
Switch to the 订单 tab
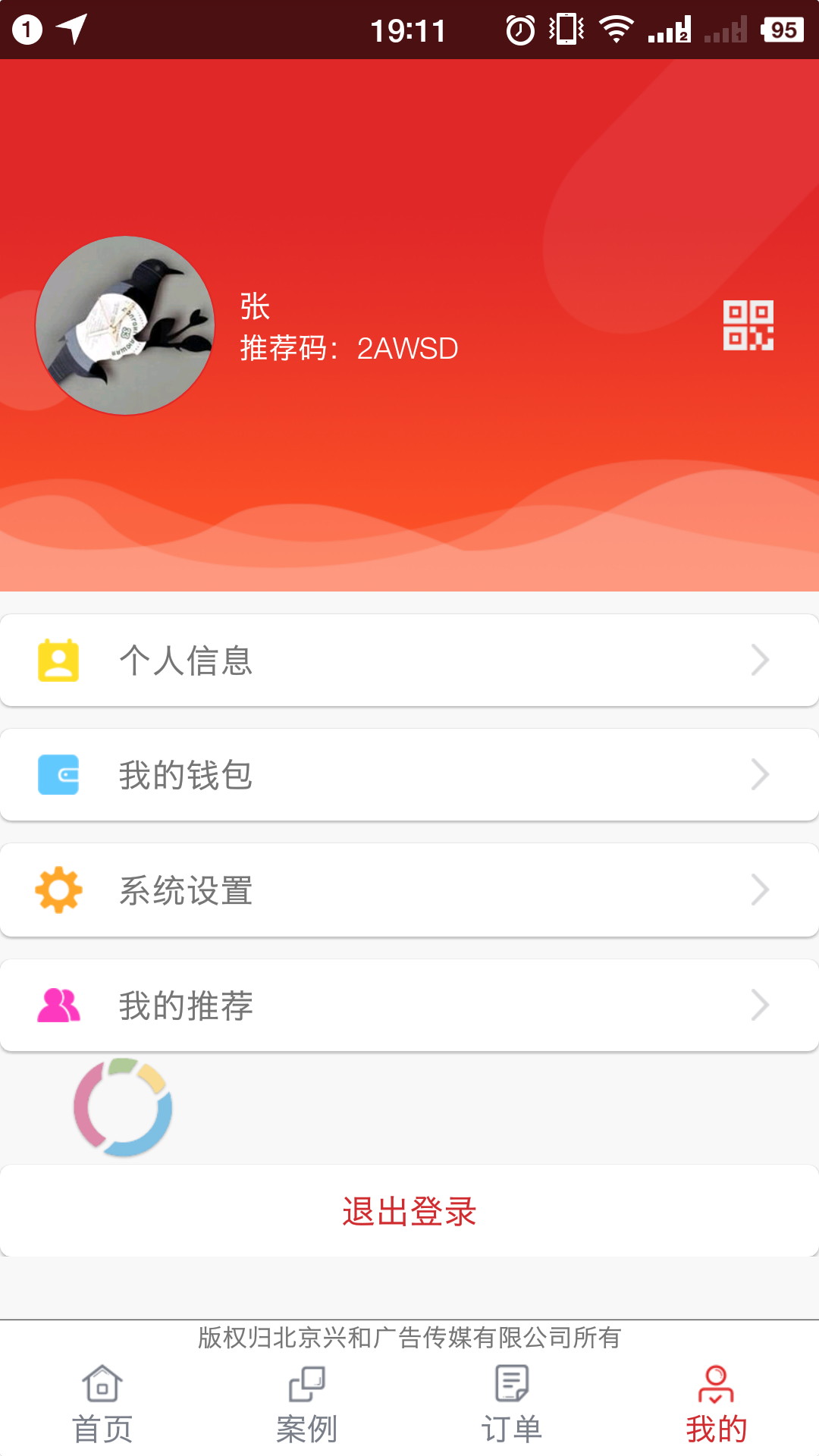(x=512, y=1410)
